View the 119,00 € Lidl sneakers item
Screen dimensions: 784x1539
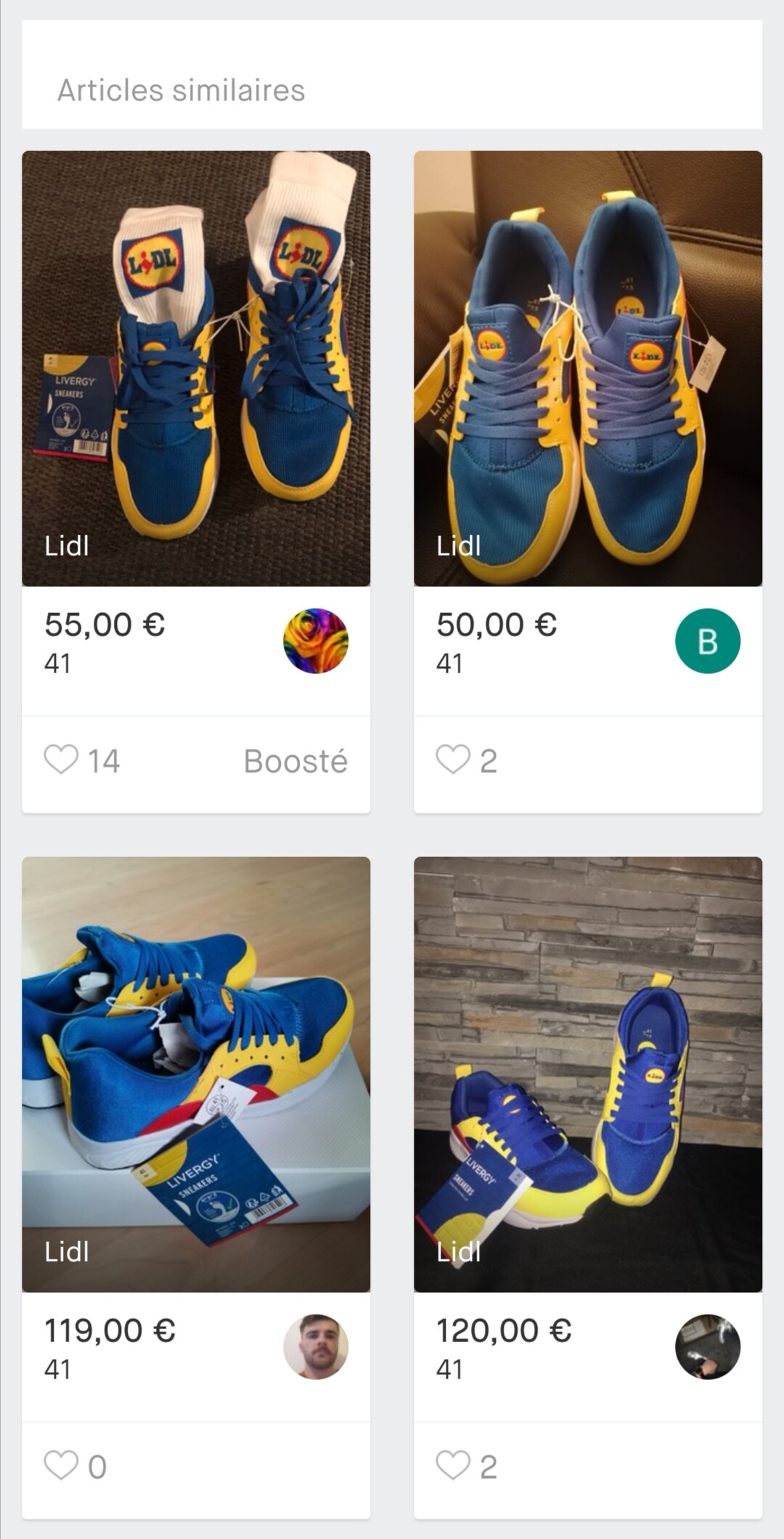[196, 1074]
